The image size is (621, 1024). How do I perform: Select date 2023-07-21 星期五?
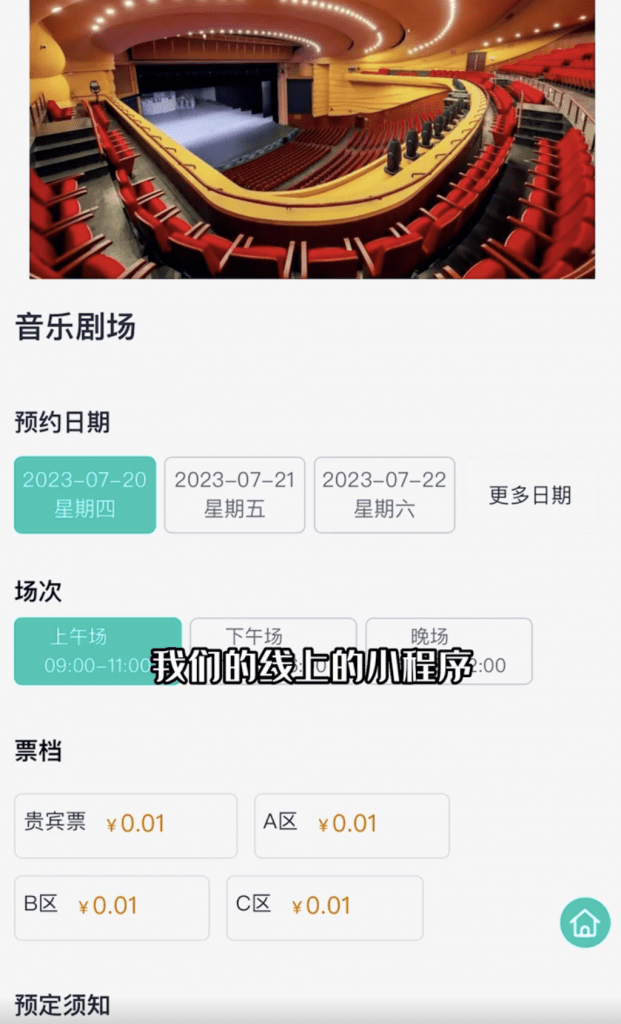[x=235, y=495]
